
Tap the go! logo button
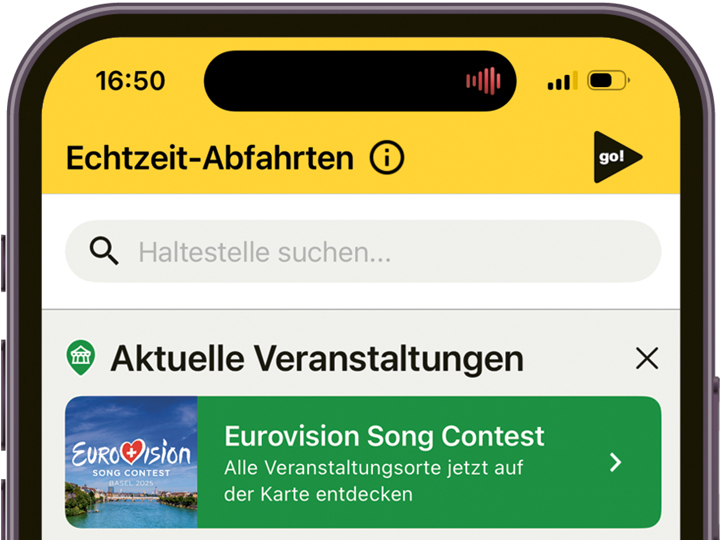614,158
